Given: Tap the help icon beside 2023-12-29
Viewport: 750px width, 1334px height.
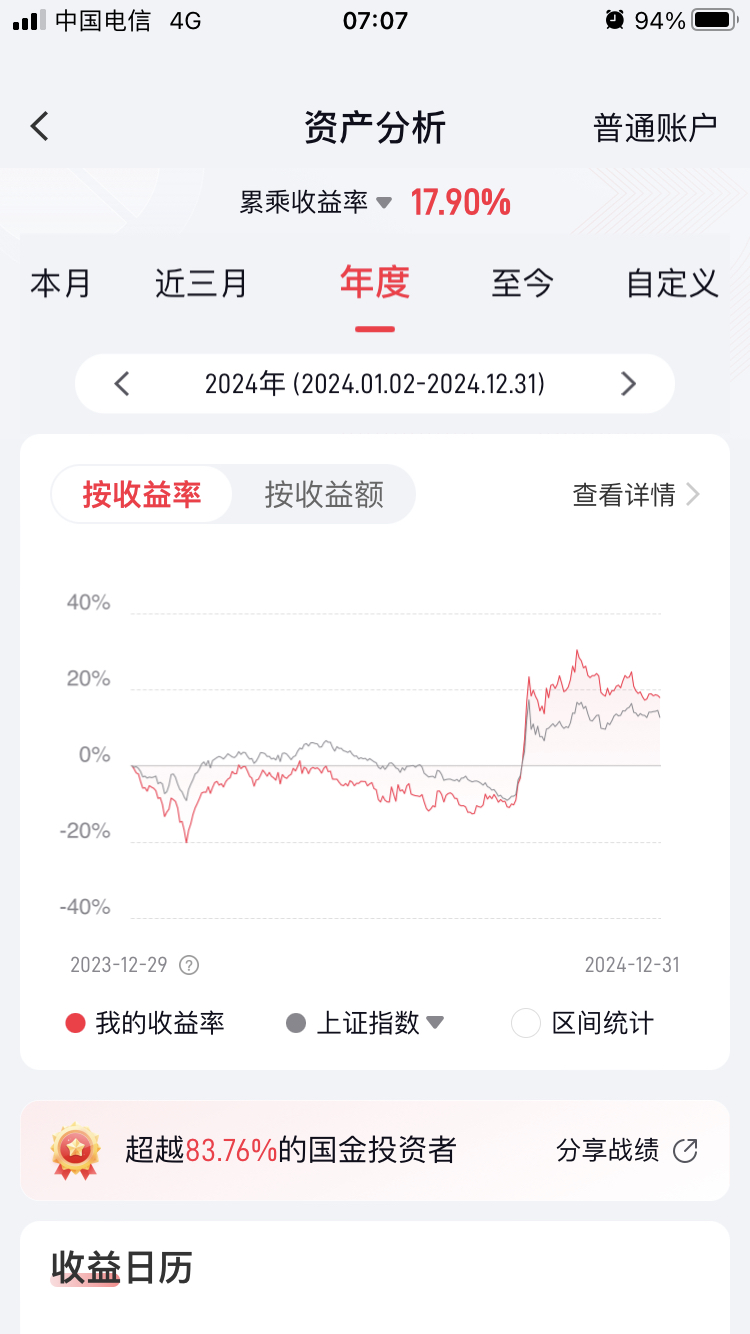Looking at the screenshot, I should (189, 965).
